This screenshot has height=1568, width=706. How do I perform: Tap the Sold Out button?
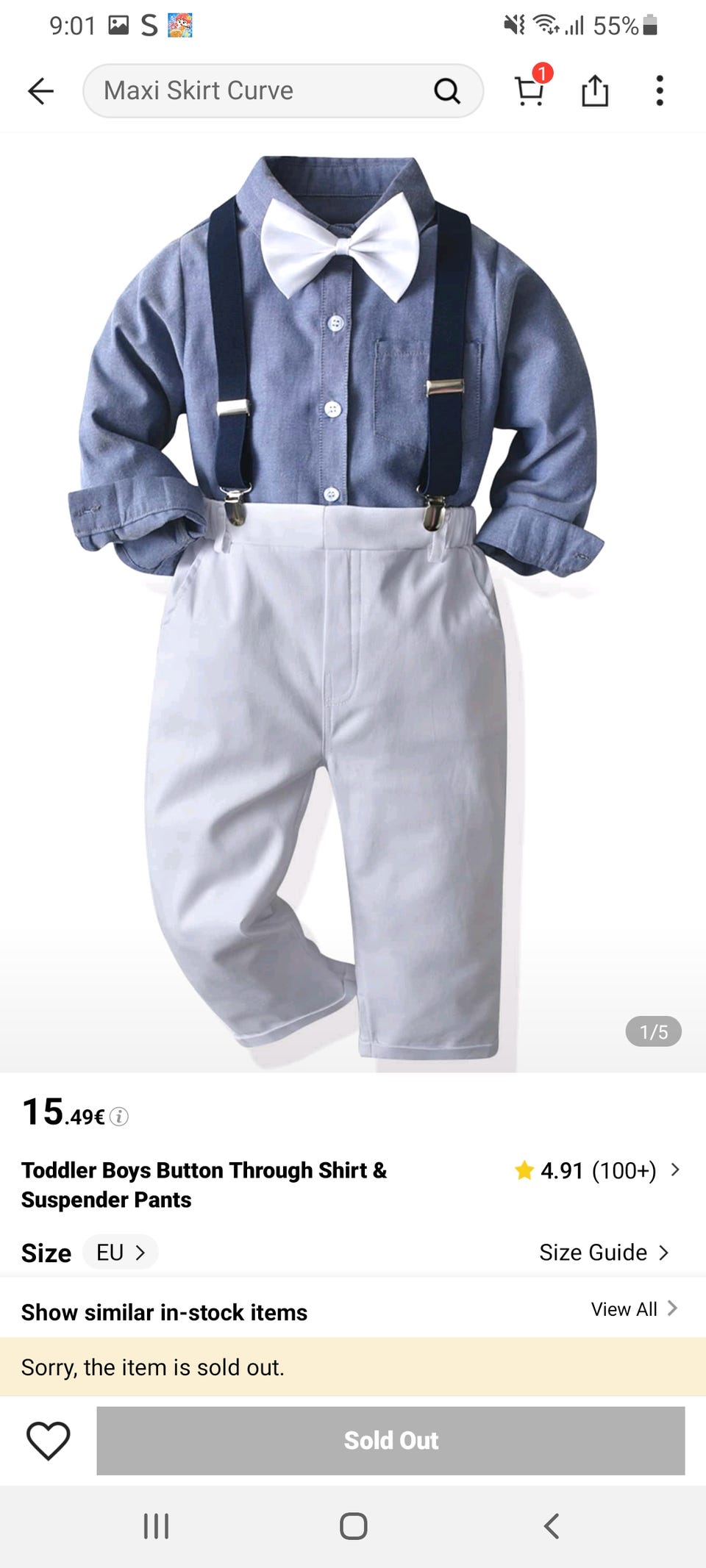click(391, 1440)
